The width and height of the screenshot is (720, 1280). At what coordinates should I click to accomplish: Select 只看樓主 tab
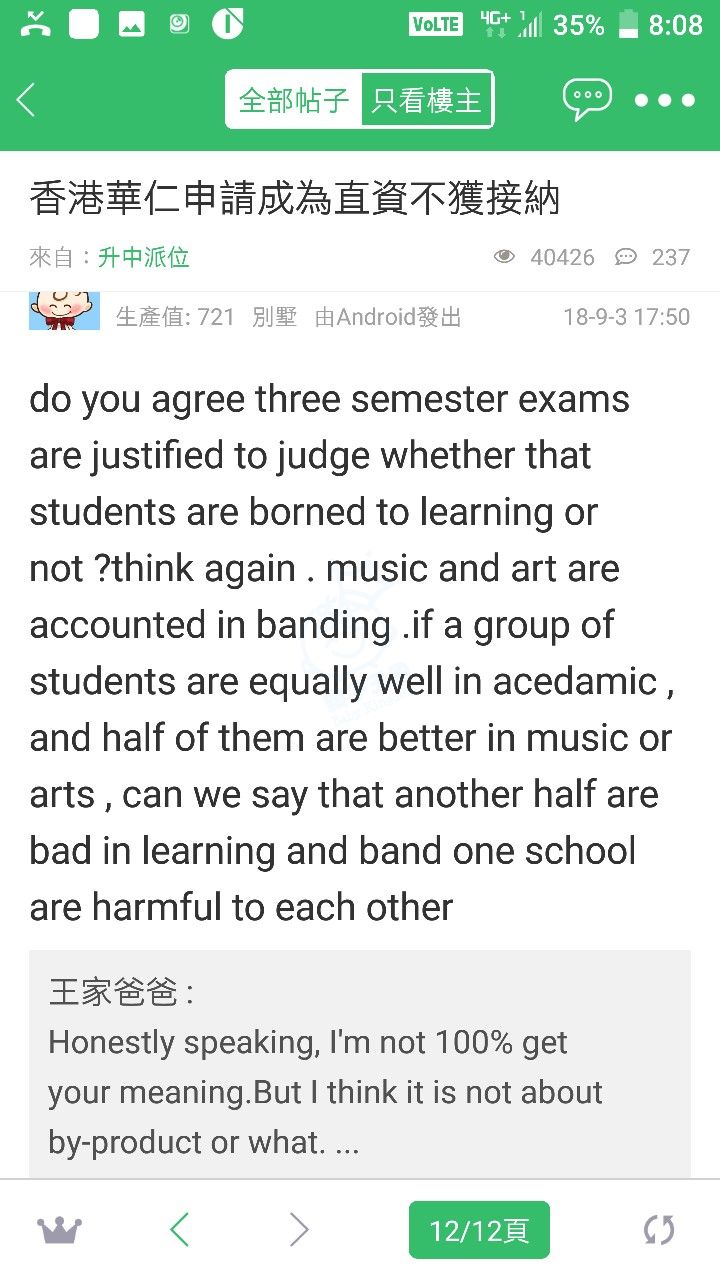pos(427,100)
